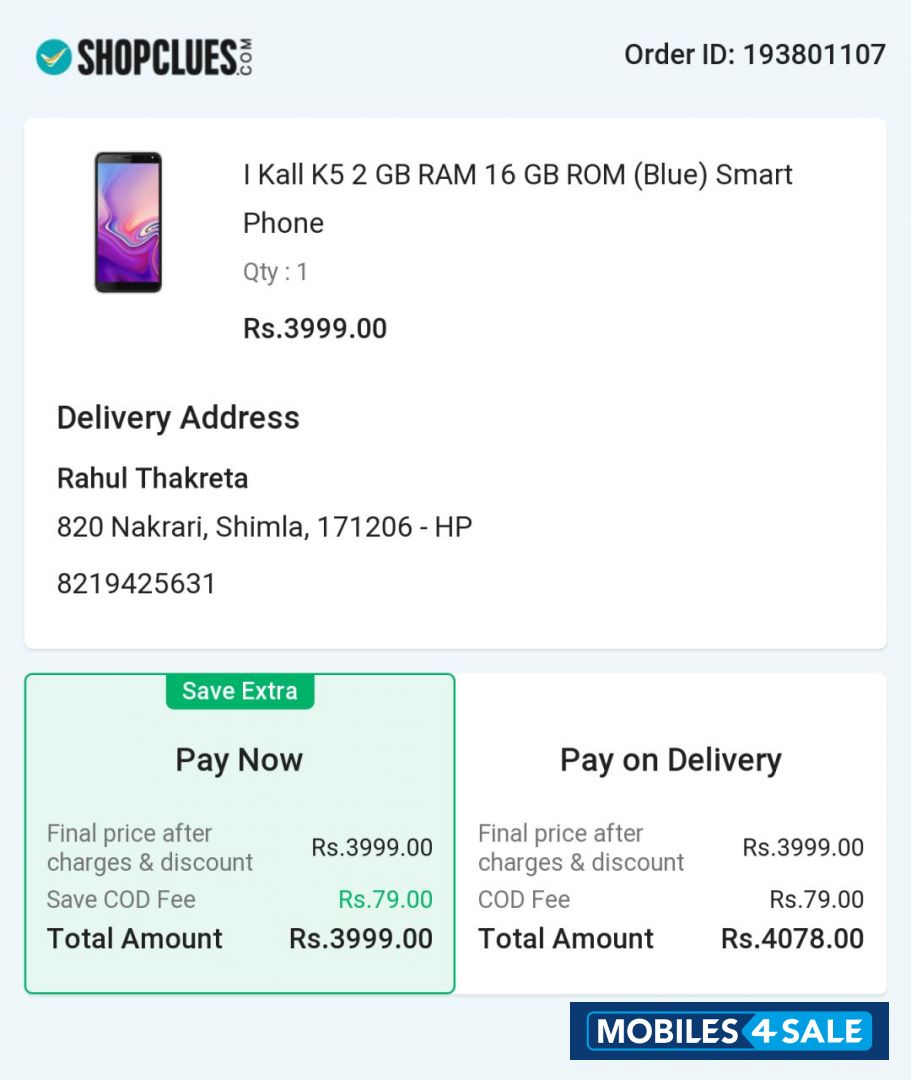The width and height of the screenshot is (911, 1080).
Task: Select the Shimla address line
Action: (x=264, y=526)
